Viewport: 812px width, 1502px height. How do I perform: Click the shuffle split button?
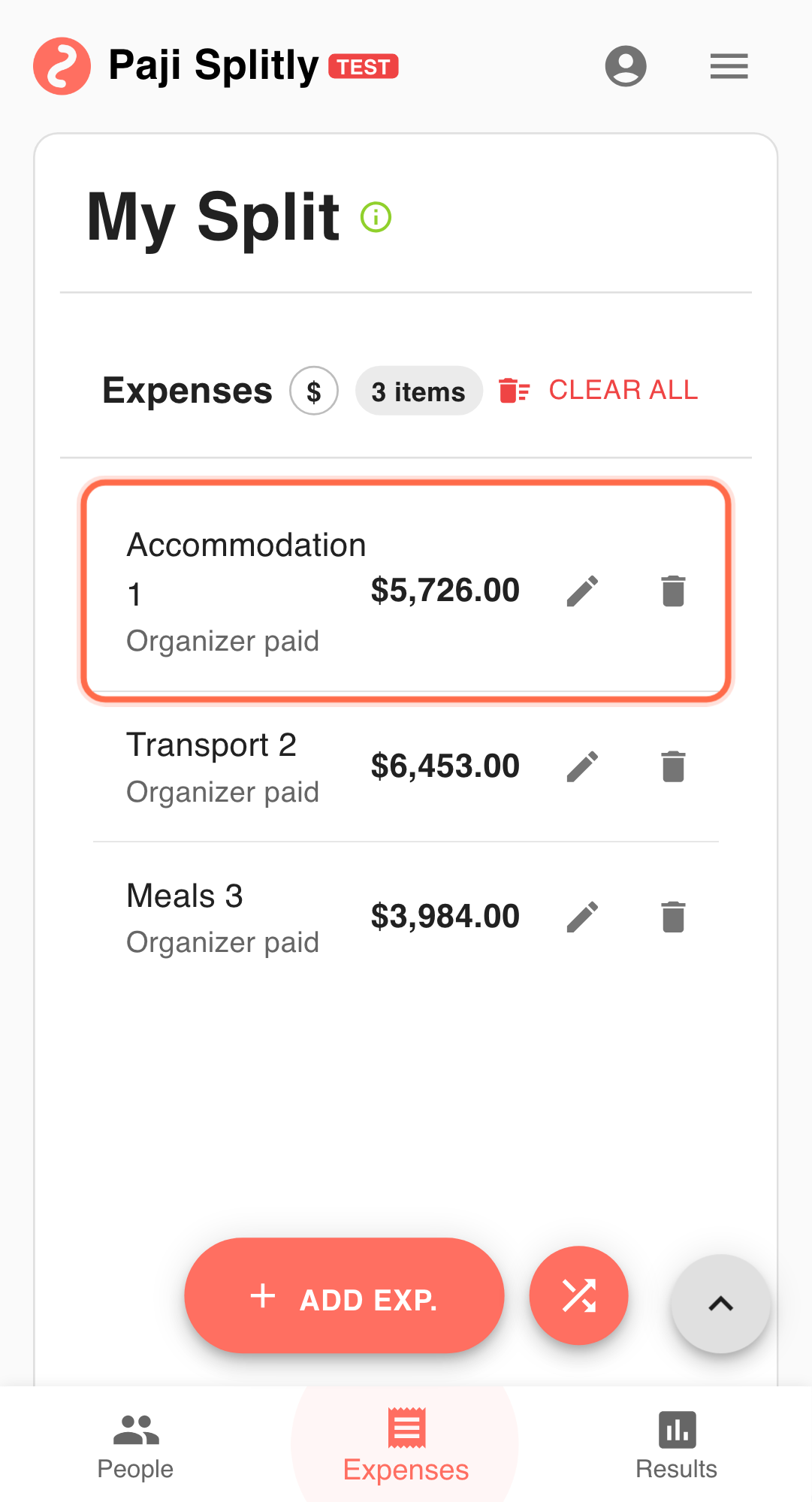click(578, 1295)
